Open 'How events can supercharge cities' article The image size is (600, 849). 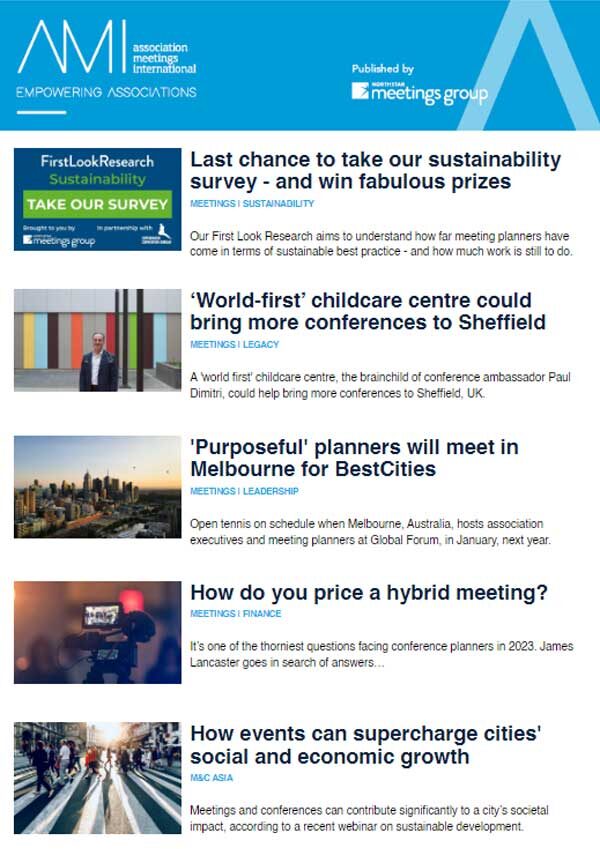tap(365, 745)
